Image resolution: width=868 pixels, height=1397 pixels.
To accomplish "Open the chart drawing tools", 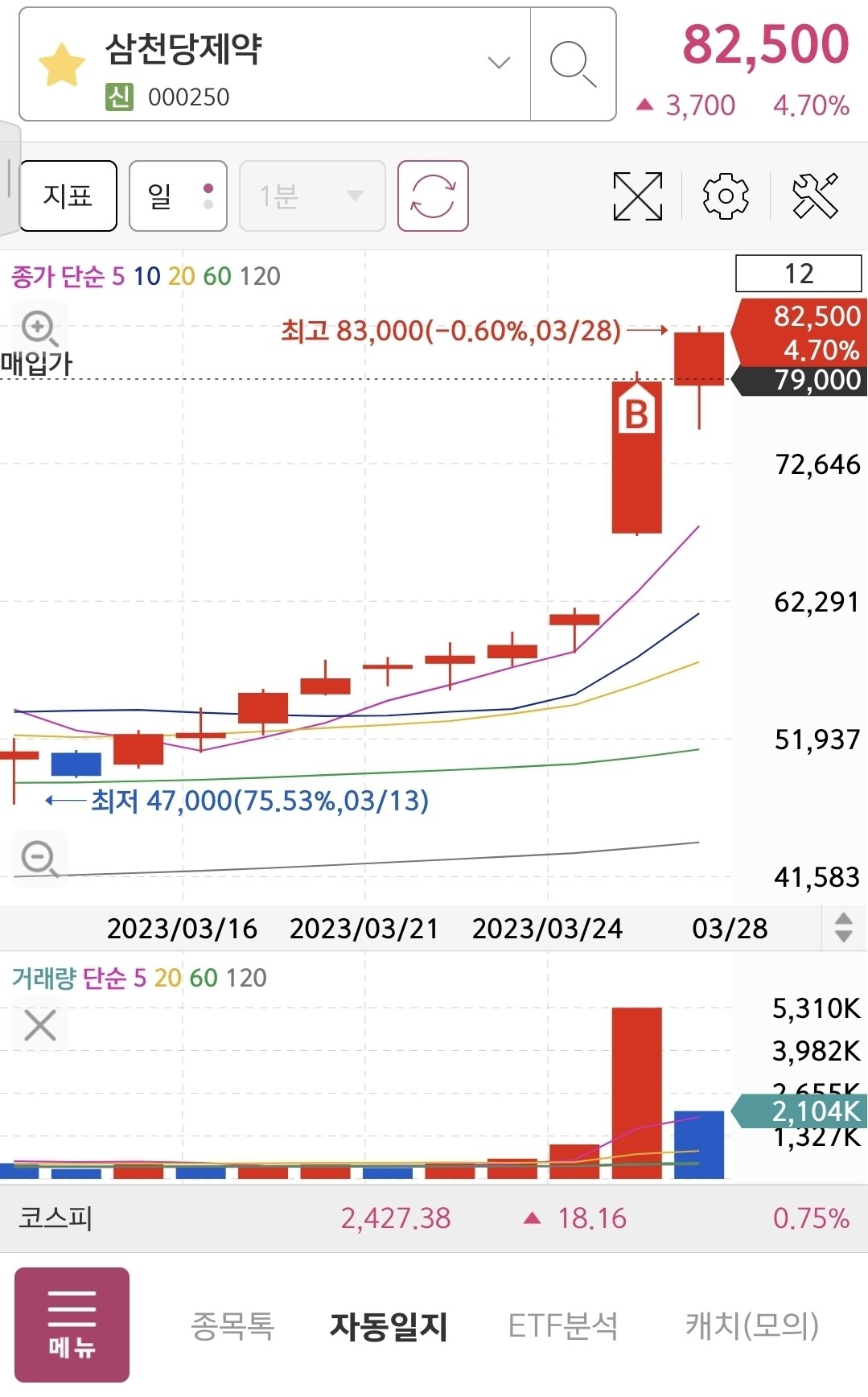I will point(815,196).
